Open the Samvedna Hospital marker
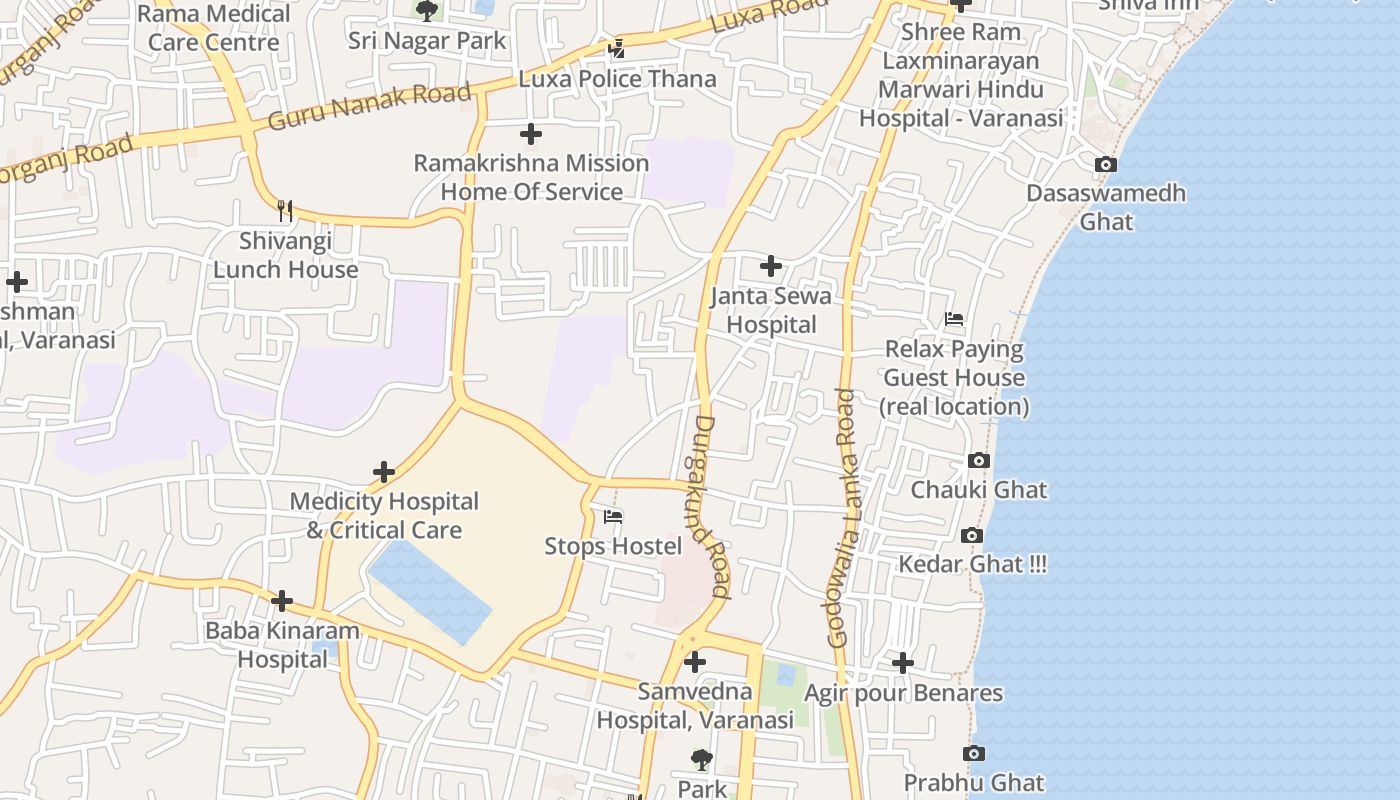The image size is (1400, 800). coord(694,662)
